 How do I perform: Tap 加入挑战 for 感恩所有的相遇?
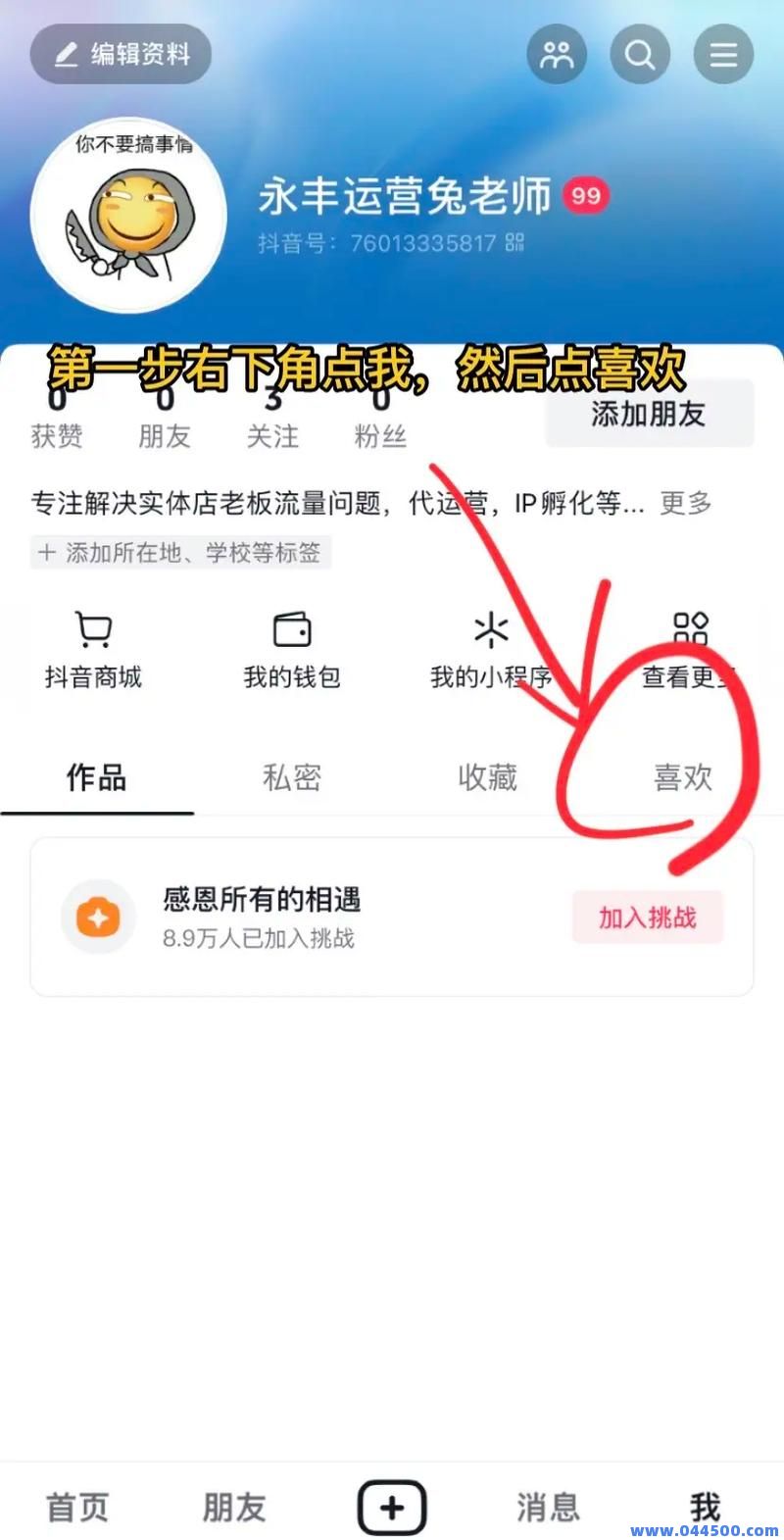pos(647,918)
